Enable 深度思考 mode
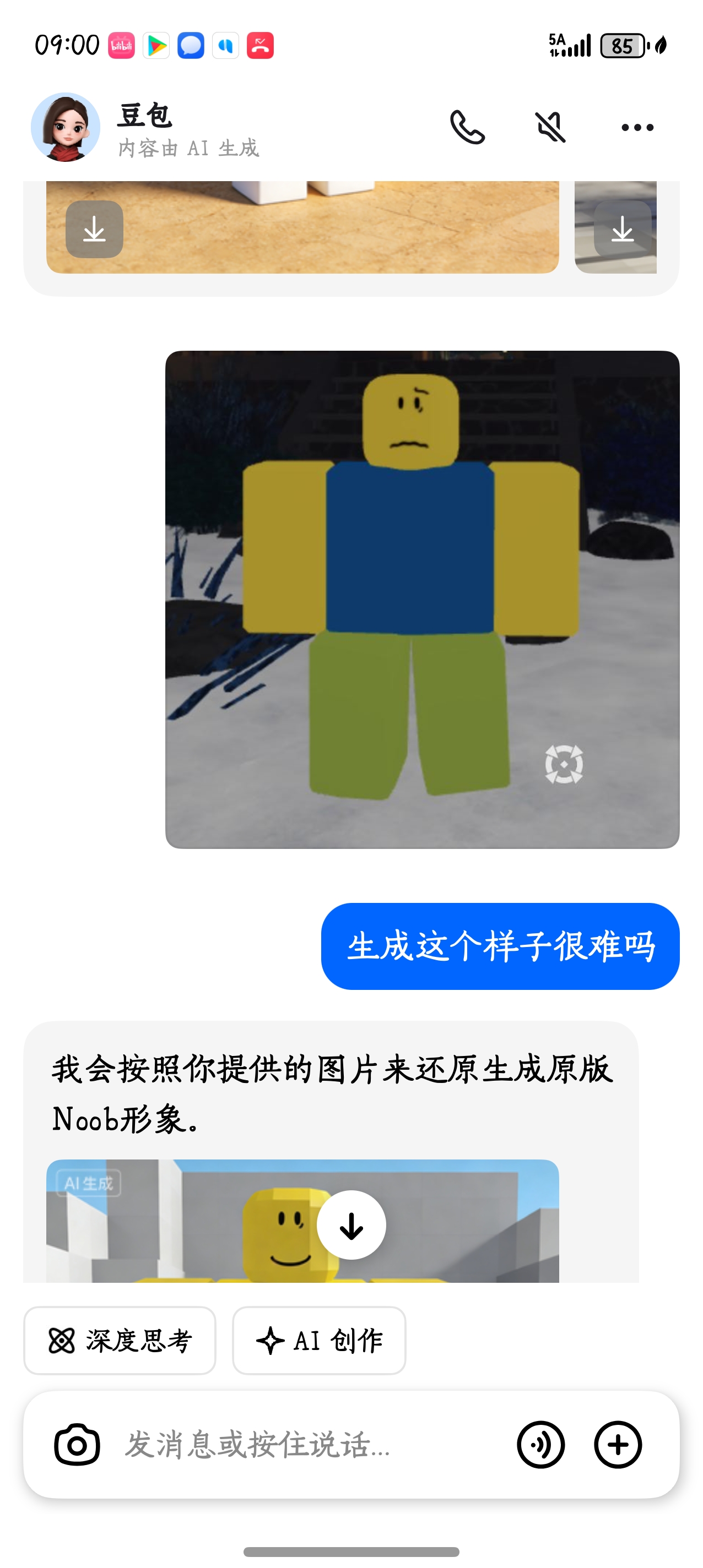The height and width of the screenshot is (1568, 703). (x=120, y=1341)
